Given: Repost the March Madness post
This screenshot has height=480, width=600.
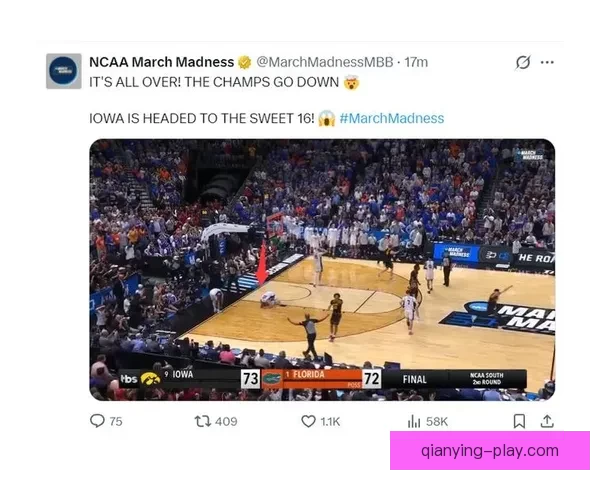Looking at the screenshot, I should point(203,421).
